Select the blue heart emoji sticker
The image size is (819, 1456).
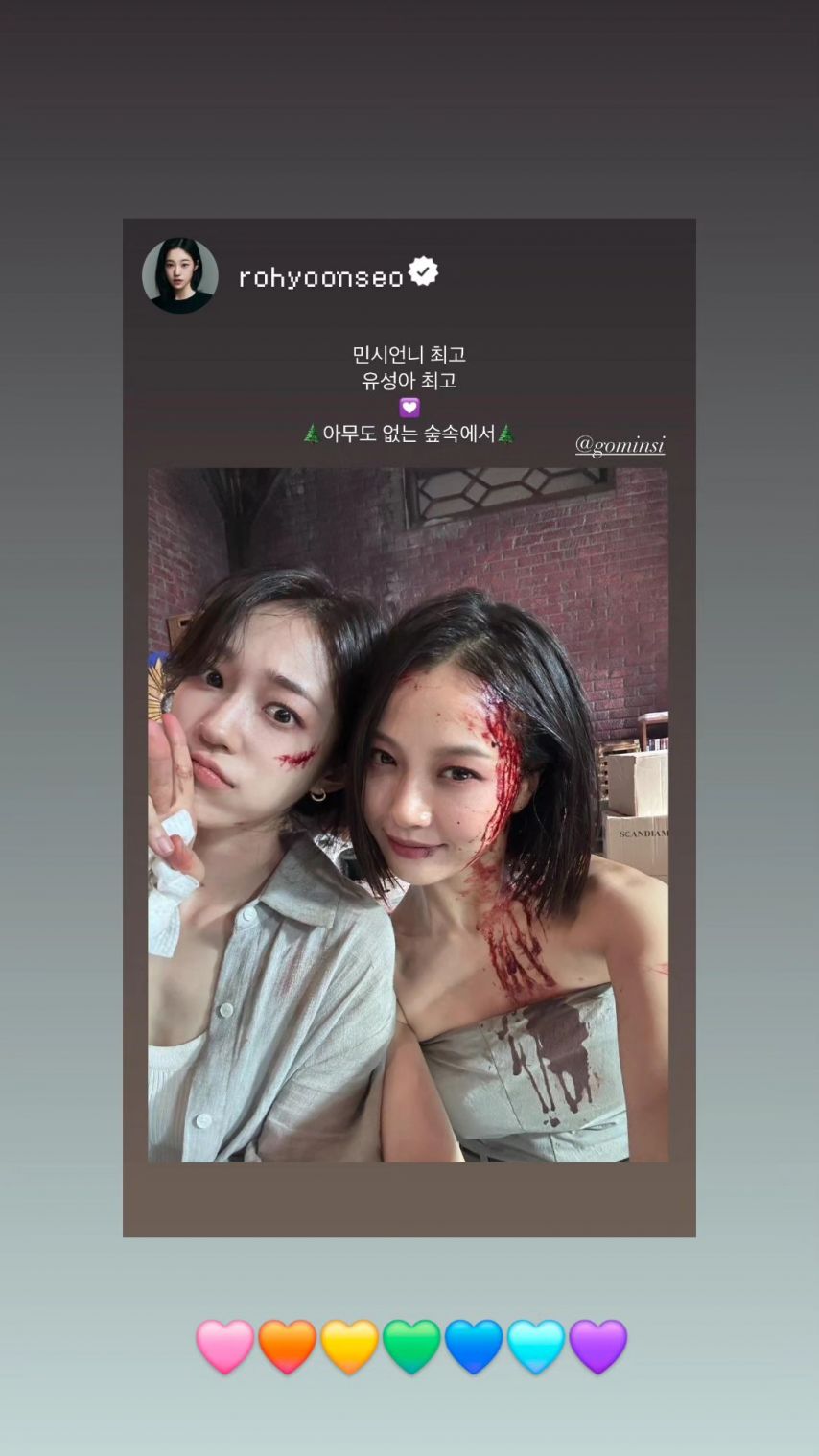coord(473,1346)
